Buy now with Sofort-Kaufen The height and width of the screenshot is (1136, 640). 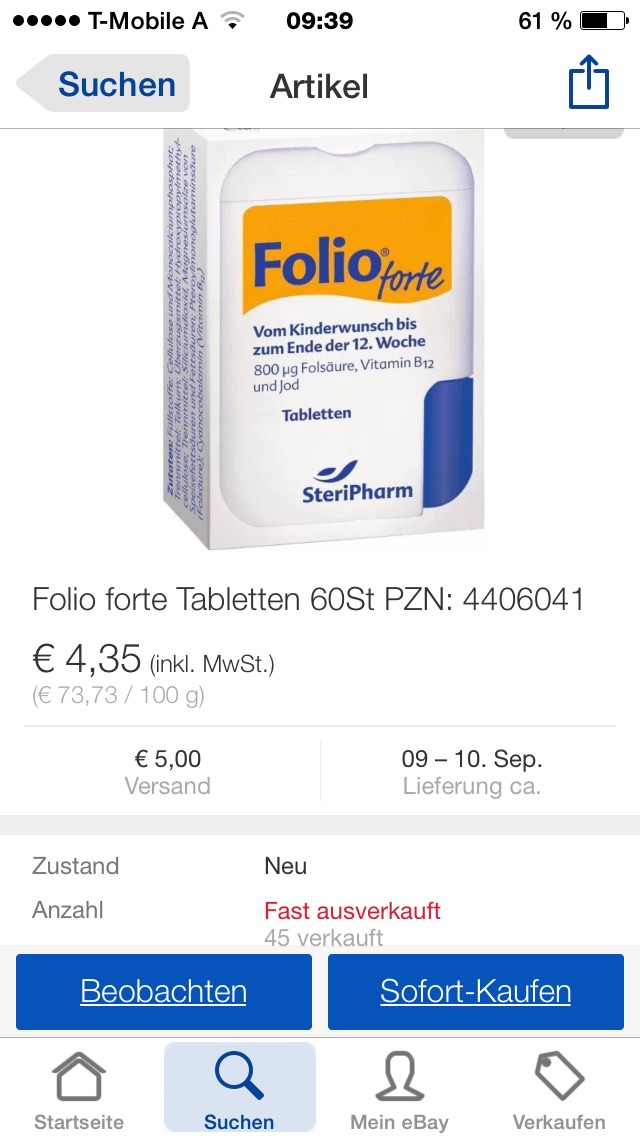[476, 991]
